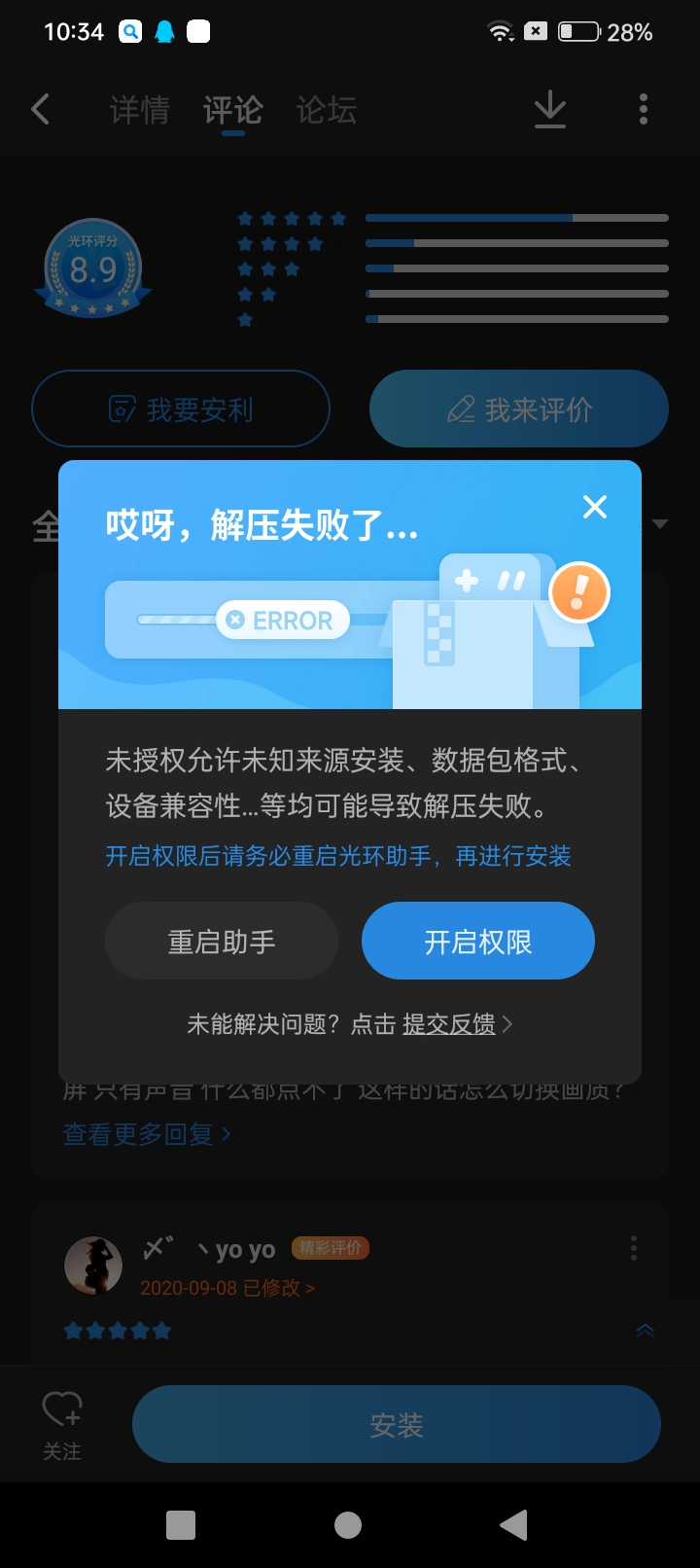Go back with the top-left arrow

pos(41,109)
